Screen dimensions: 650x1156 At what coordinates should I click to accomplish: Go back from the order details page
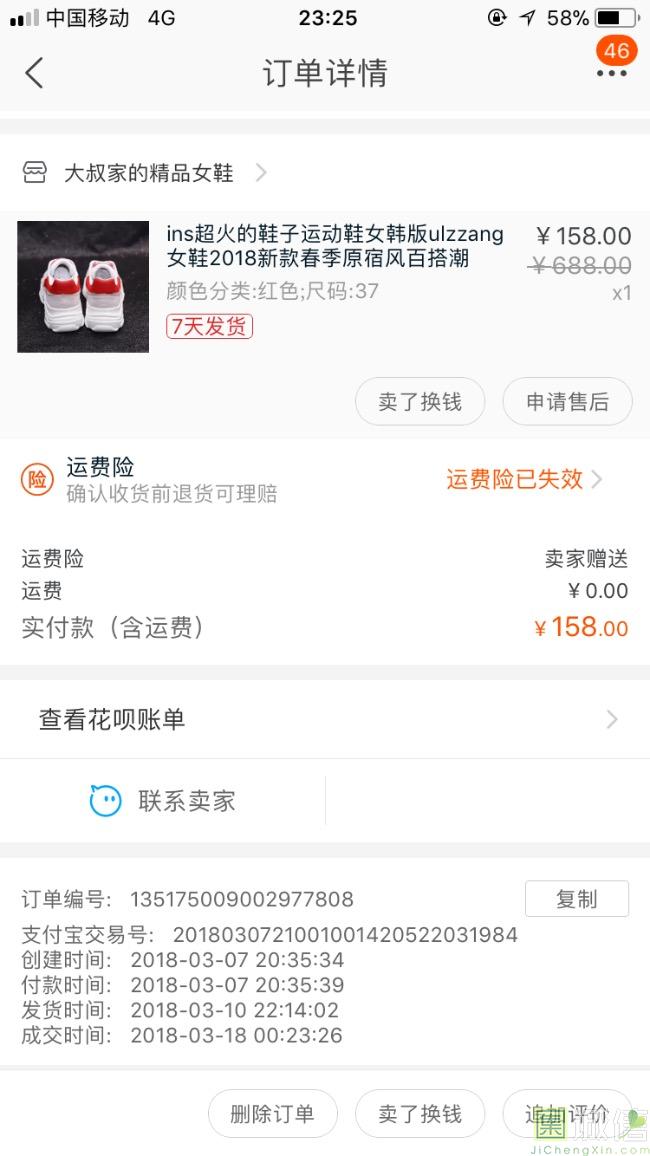pyautogui.click(x=34, y=73)
